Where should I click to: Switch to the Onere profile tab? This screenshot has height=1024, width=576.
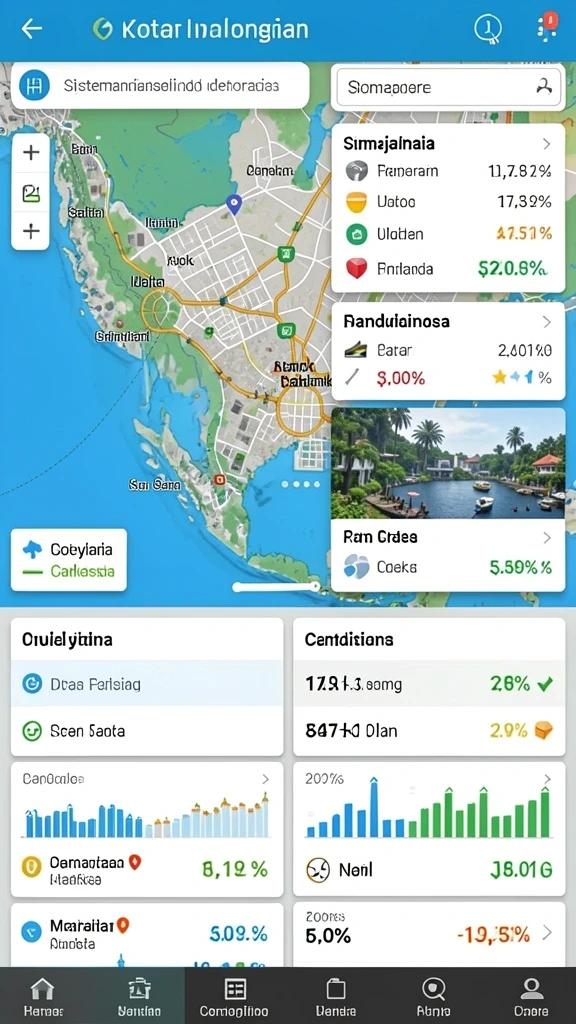tap(531, 996)
